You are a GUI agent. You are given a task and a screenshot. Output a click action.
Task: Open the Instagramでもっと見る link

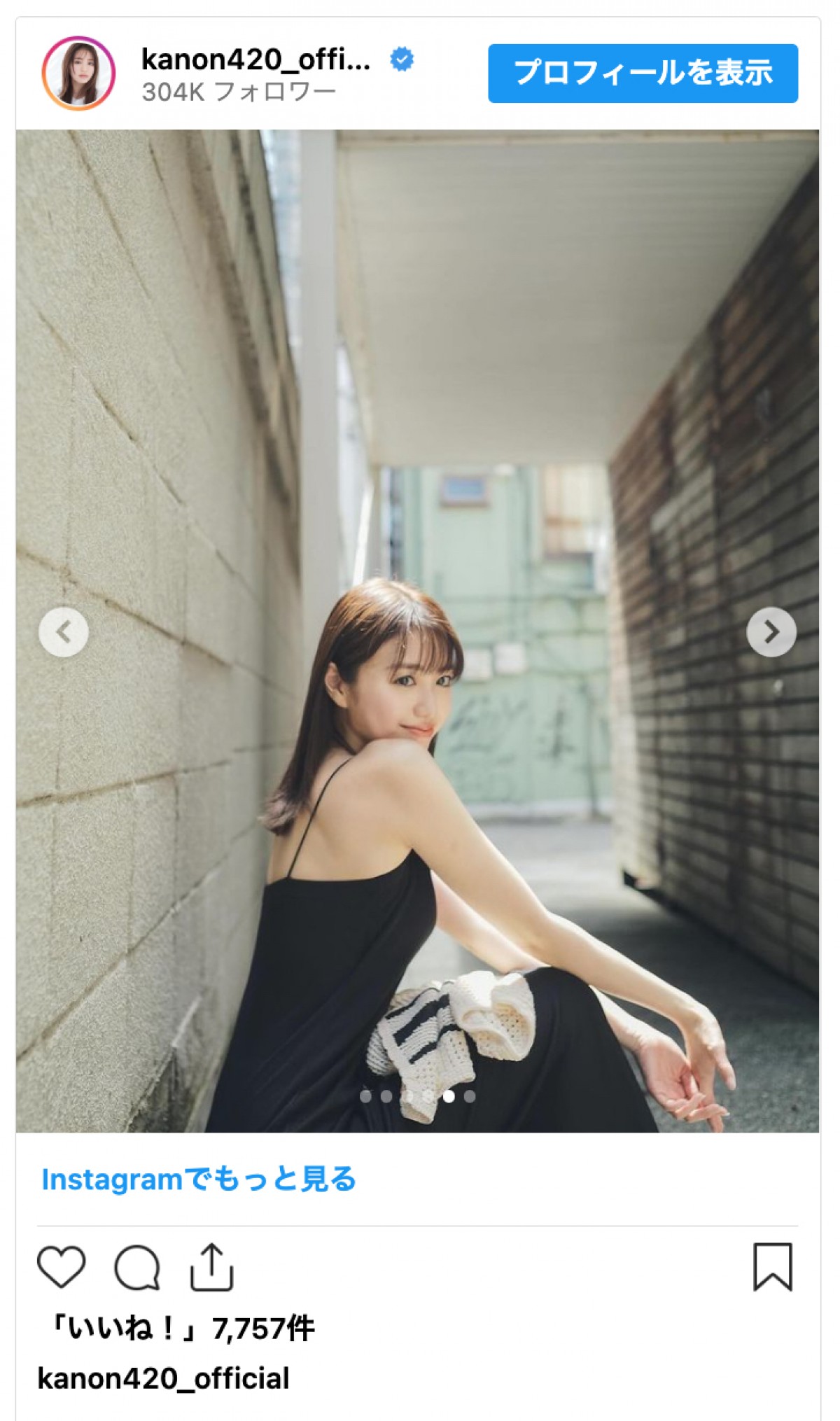[x=199, y=1179]
